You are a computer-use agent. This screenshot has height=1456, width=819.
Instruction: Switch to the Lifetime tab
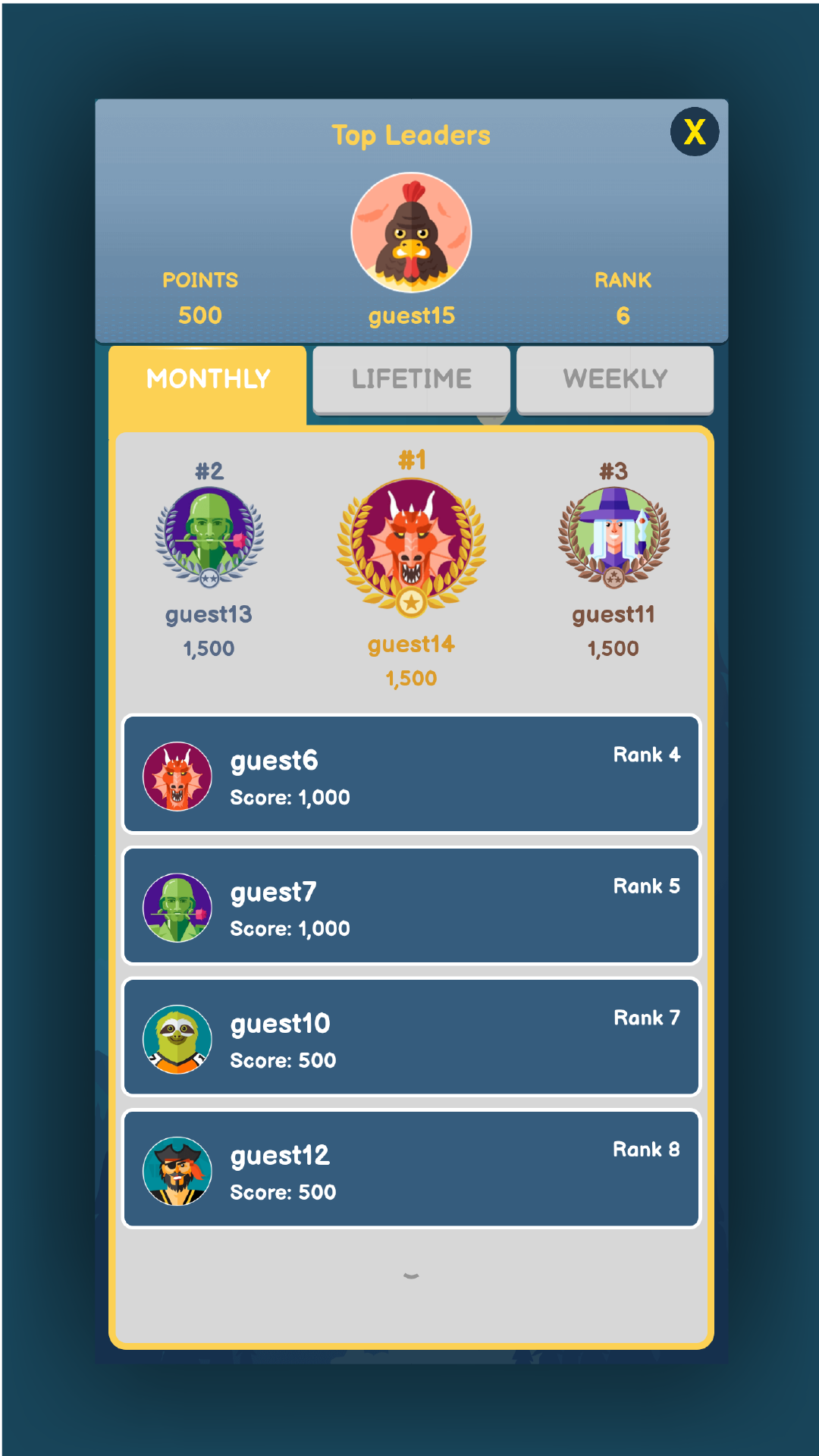point(411,379)
